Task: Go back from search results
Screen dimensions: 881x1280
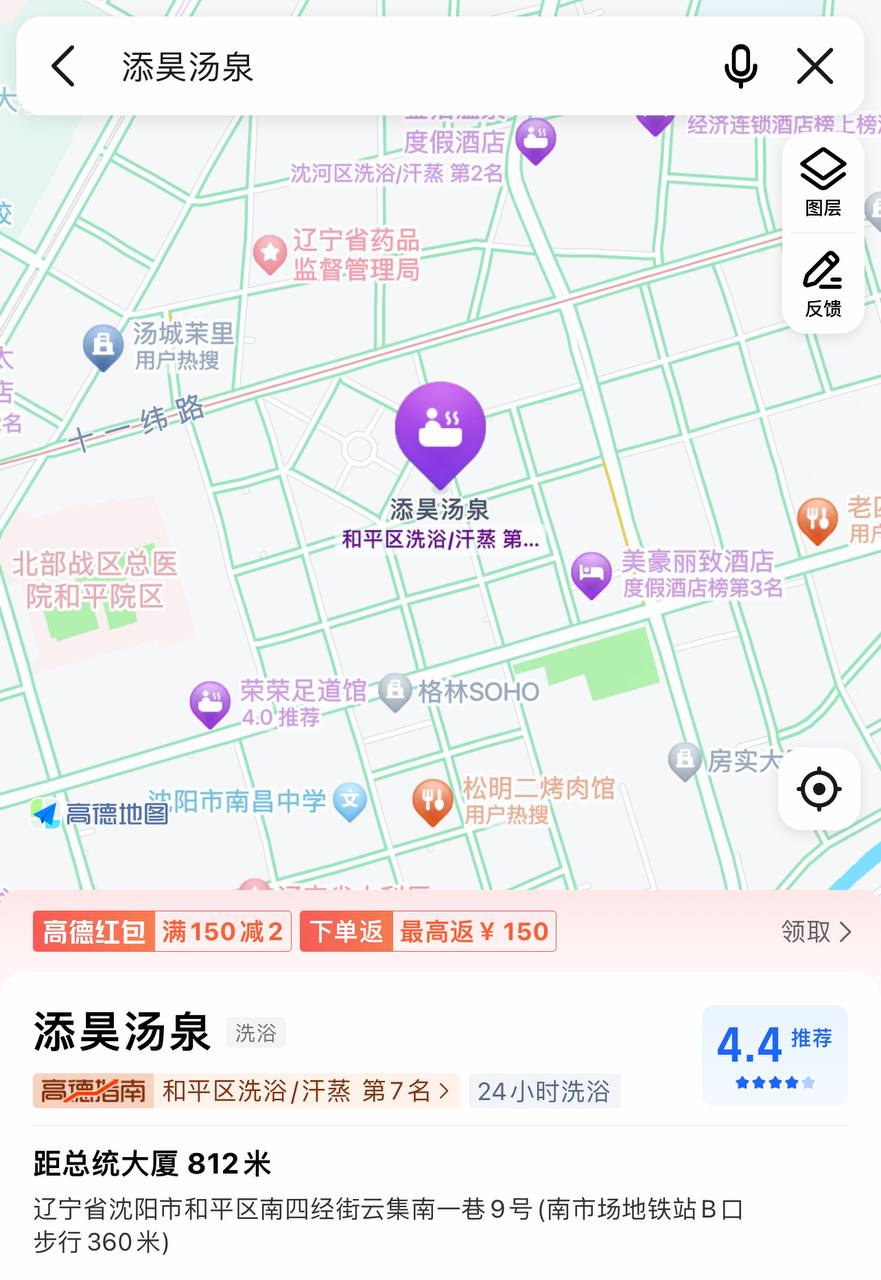Action: point(64,67)
